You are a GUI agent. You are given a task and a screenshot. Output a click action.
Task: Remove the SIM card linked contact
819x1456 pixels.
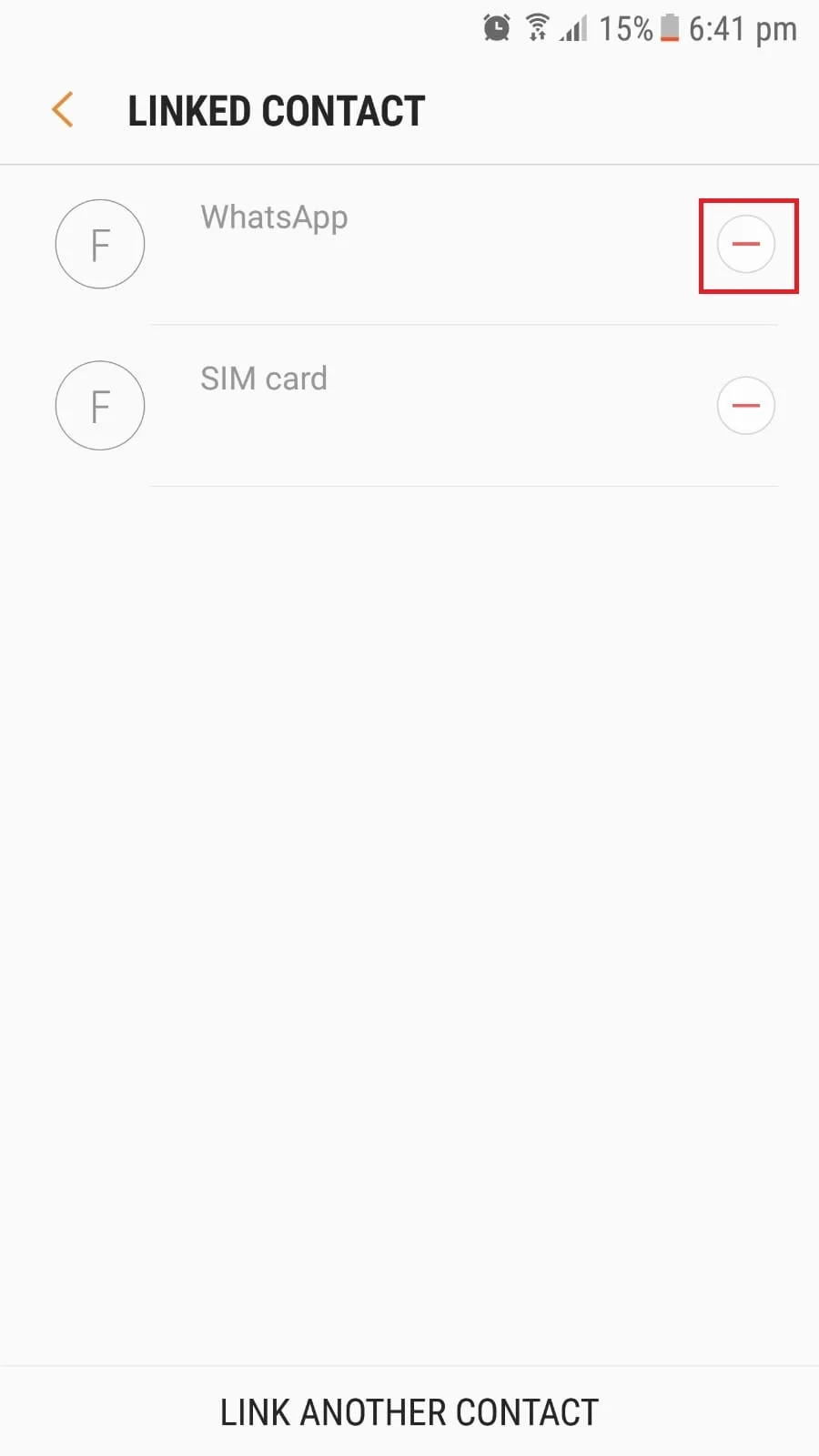[x=746, y=405]
